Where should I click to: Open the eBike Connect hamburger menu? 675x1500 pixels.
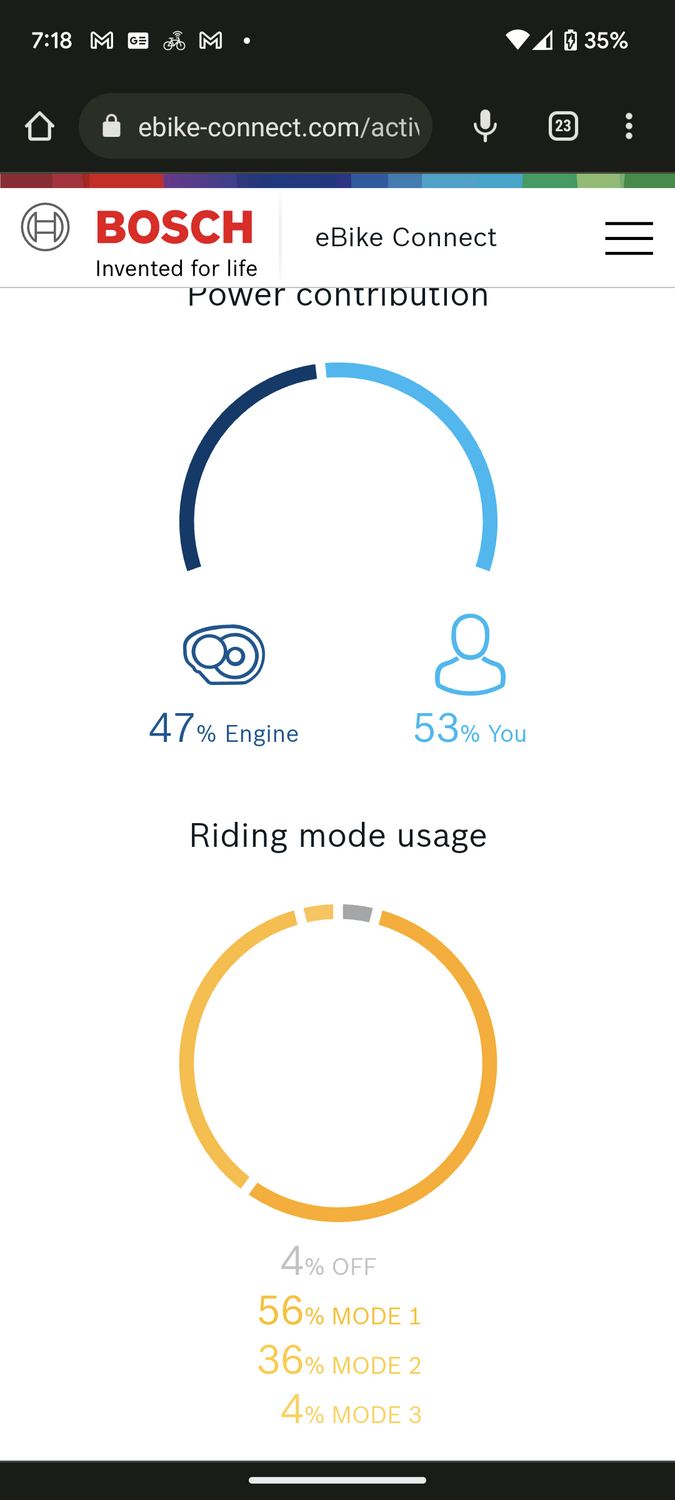click(x=629, y=238)
